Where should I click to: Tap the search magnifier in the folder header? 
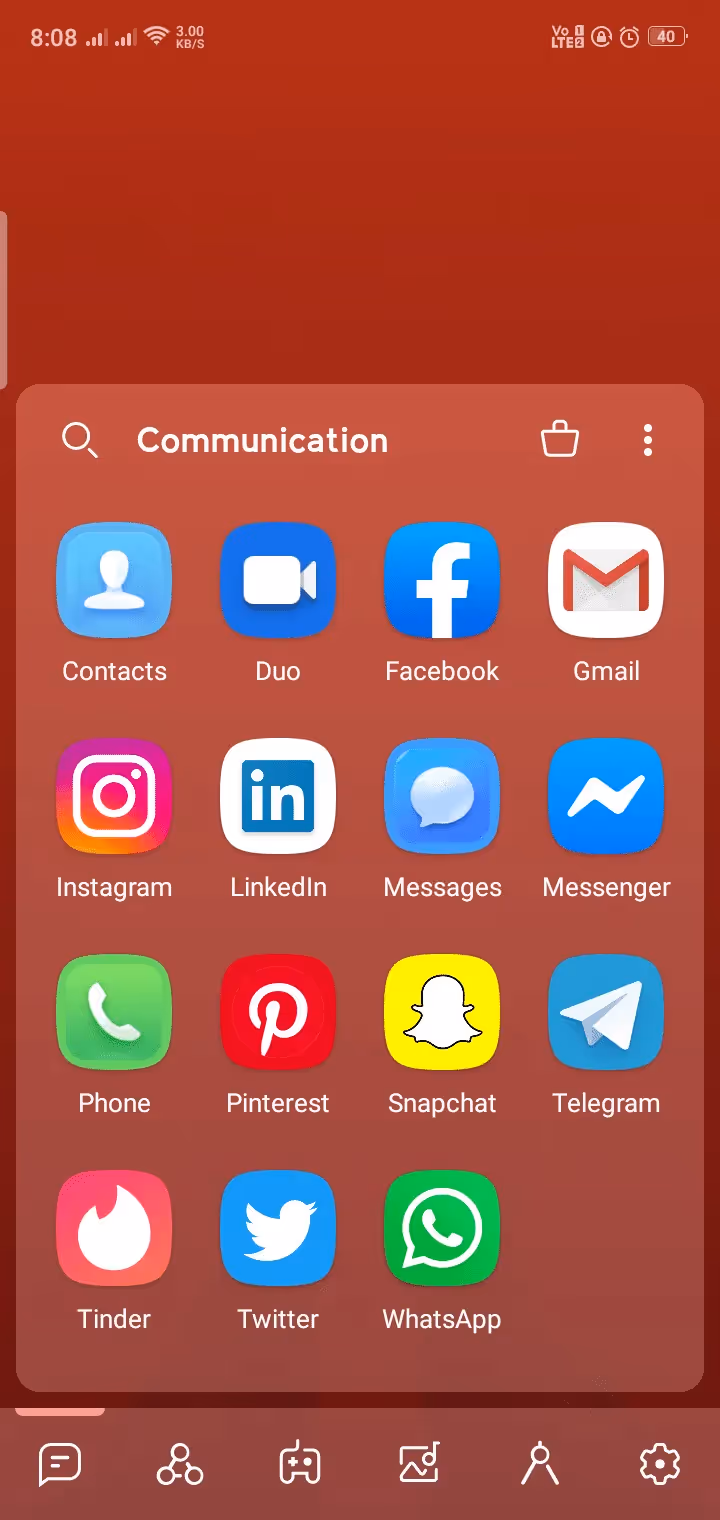(80, 440)
